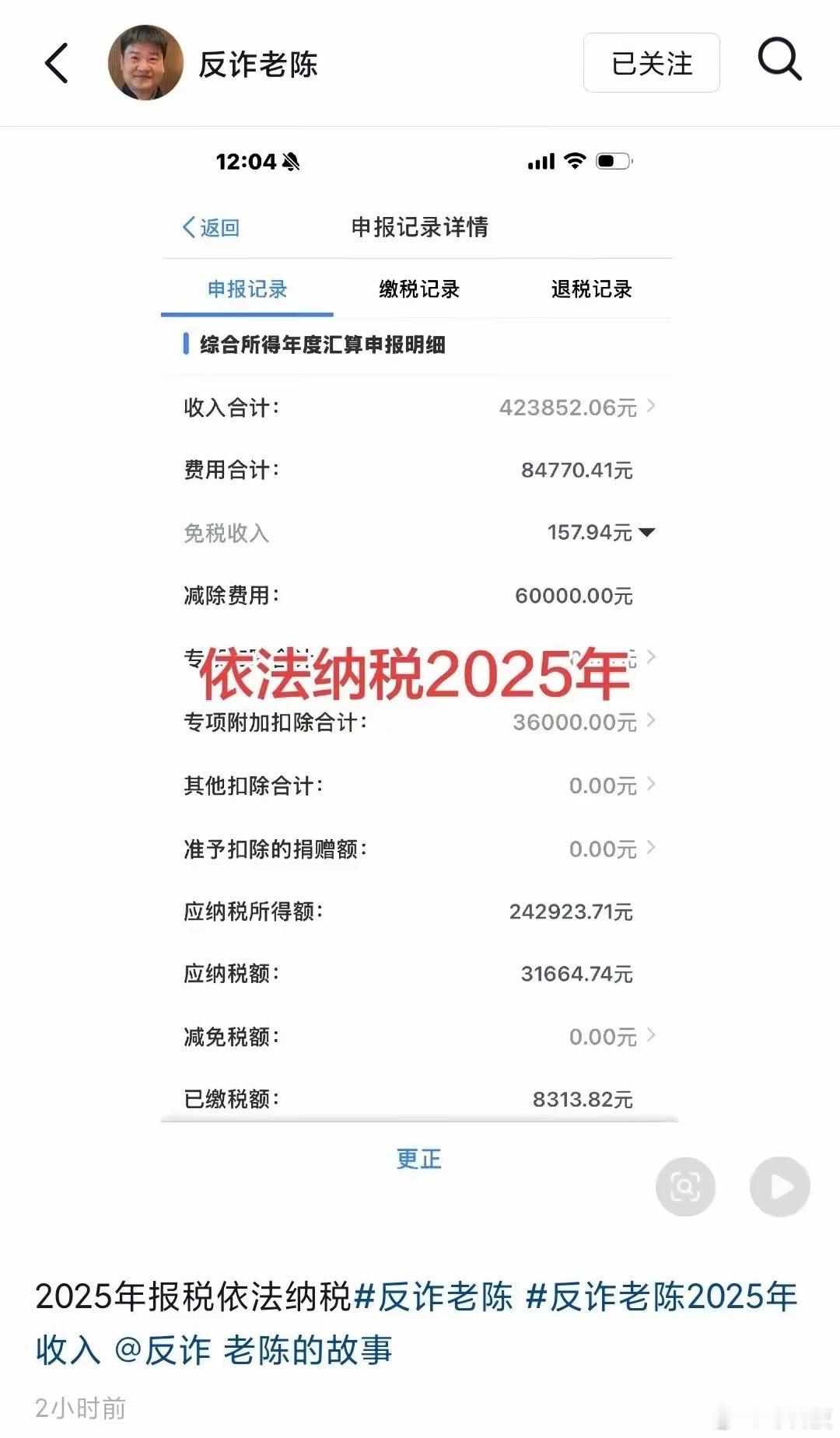Expand 收入合计 details via its chevron

click(652, 406)
